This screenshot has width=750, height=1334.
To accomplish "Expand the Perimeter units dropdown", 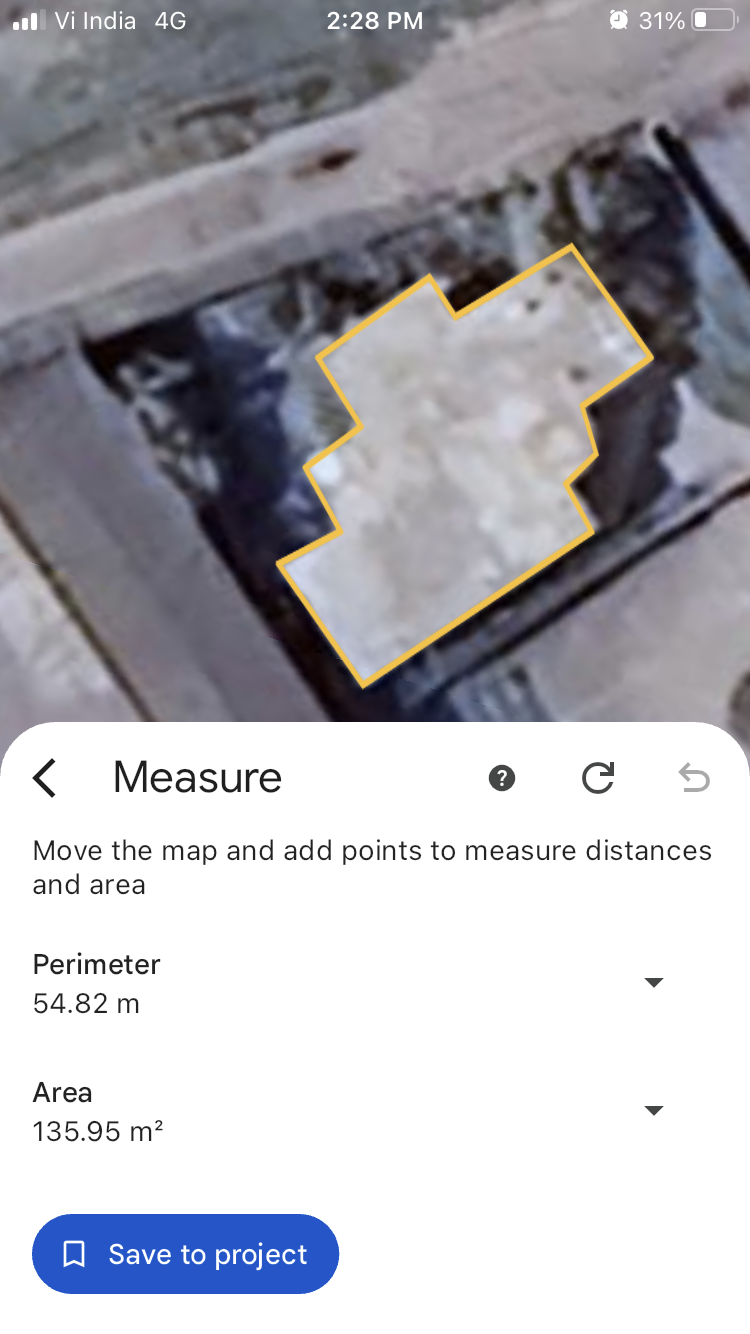I will (654, 982).
